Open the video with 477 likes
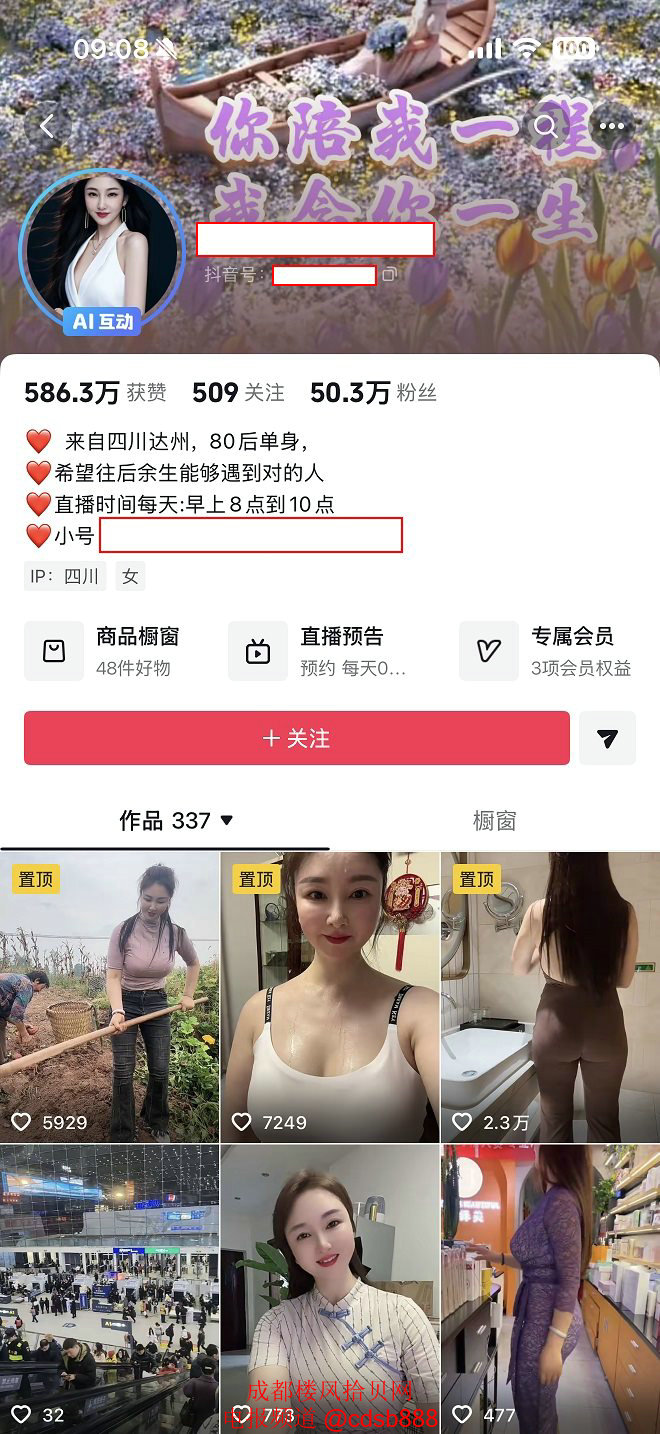Screen dimensions: 660x1434 pos(550,1288)
